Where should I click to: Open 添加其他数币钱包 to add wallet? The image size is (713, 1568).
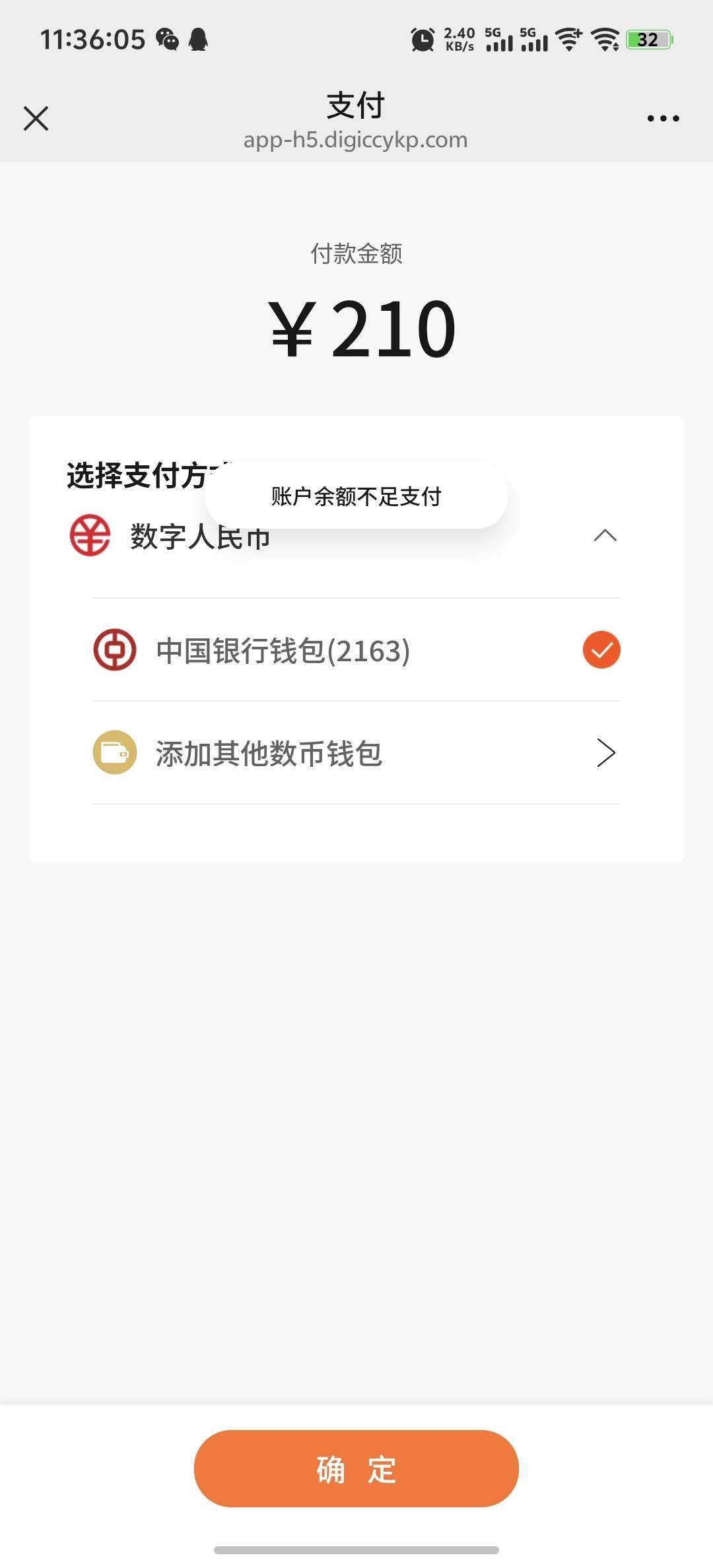pyautogui.click(x=356, y=753)
